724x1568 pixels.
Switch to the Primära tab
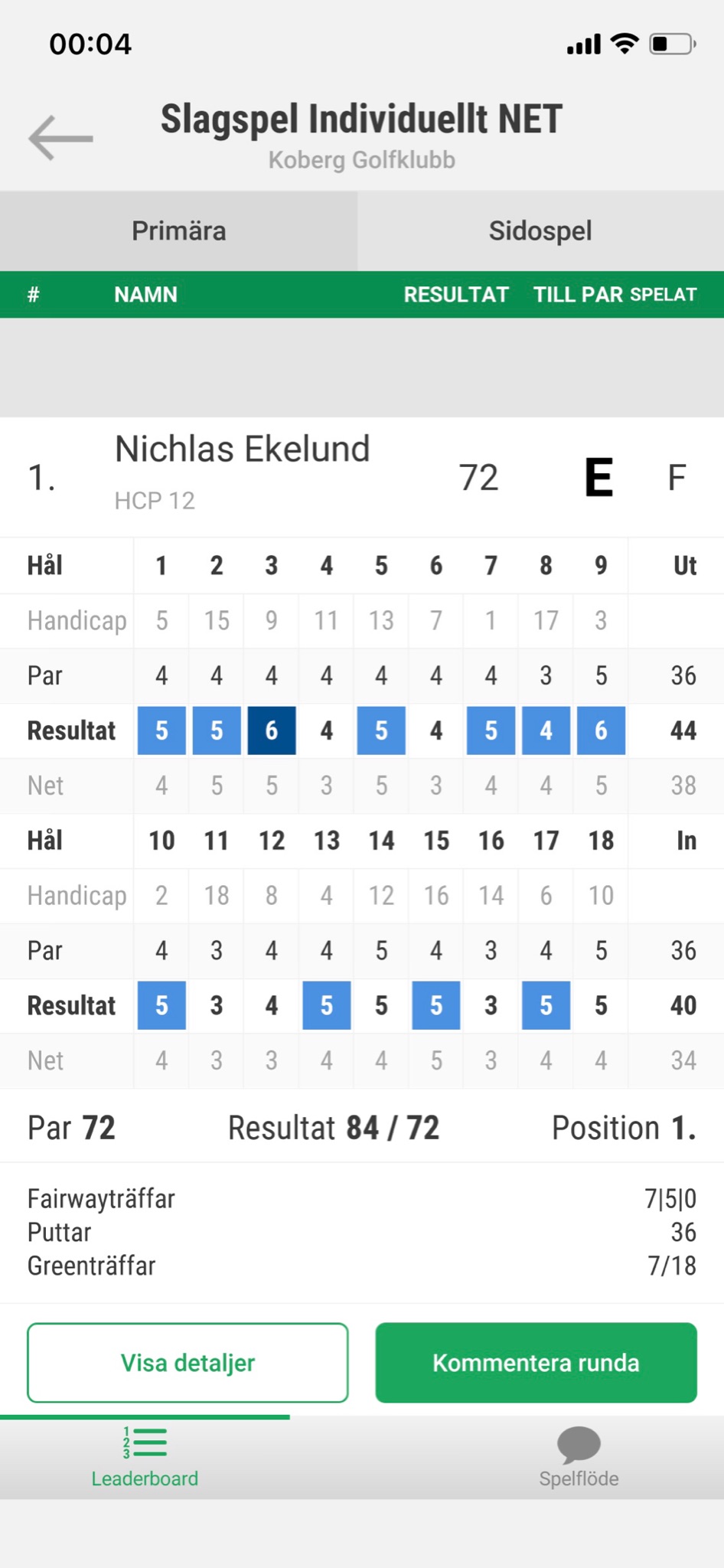click(178, 230)
